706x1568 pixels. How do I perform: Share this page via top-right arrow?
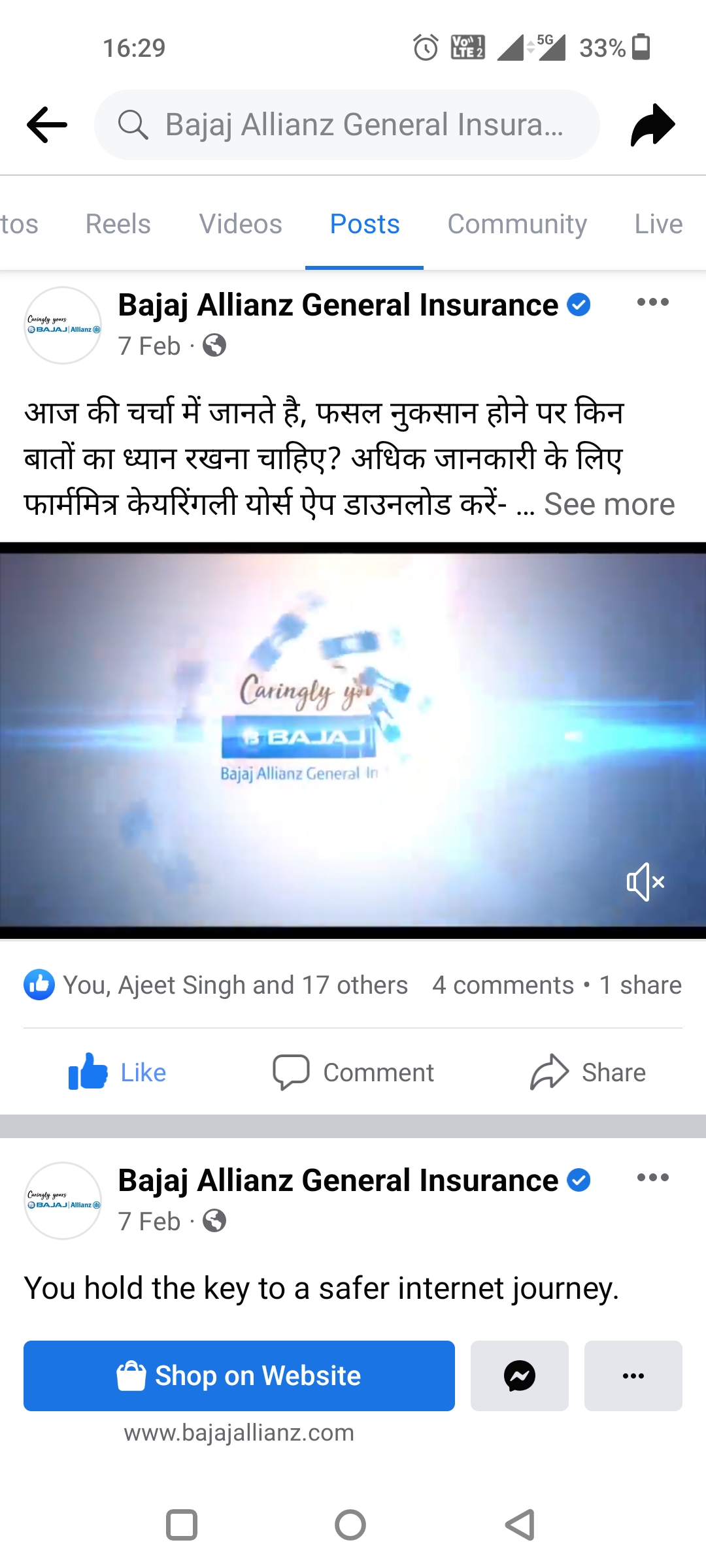tap(652, 124)
